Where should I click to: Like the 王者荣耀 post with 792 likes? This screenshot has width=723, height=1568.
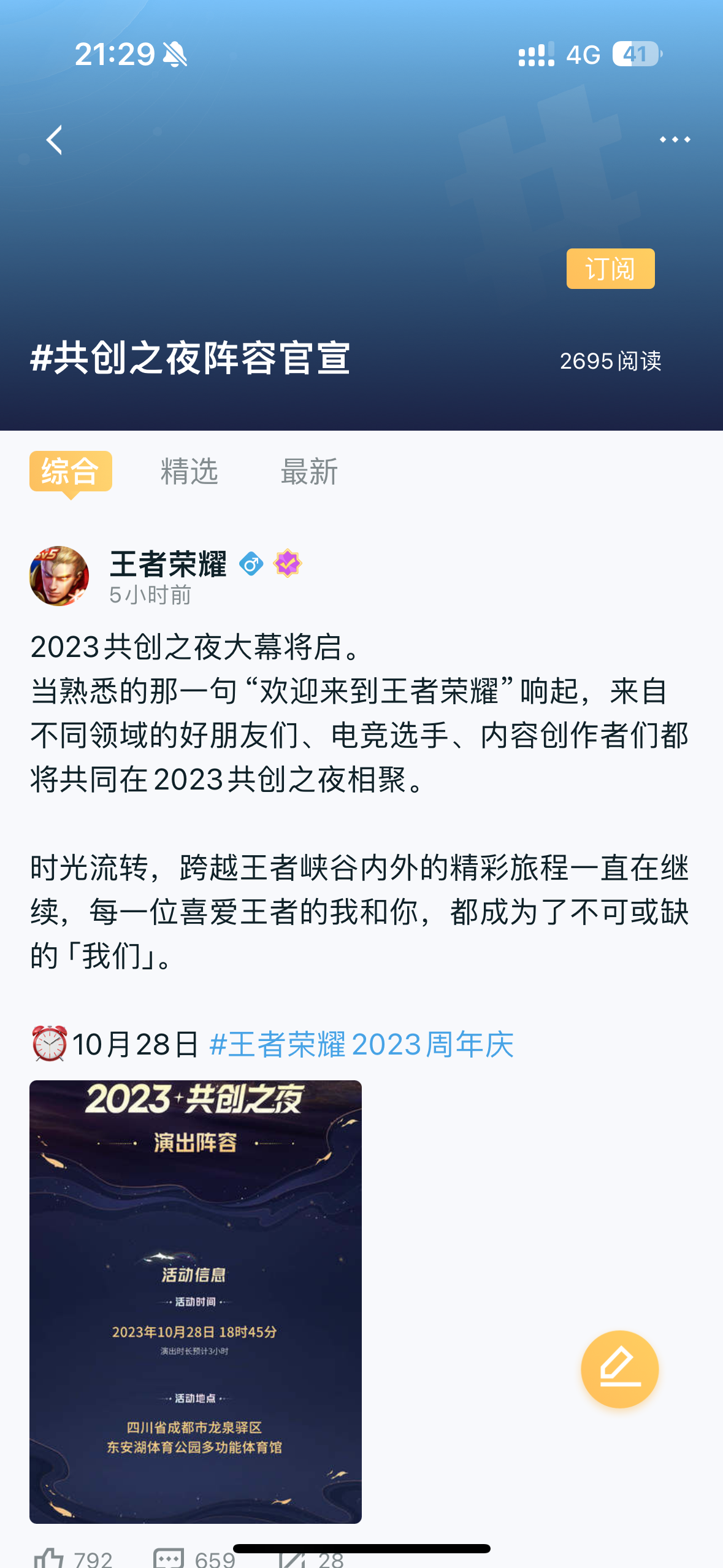[73, 1558]
